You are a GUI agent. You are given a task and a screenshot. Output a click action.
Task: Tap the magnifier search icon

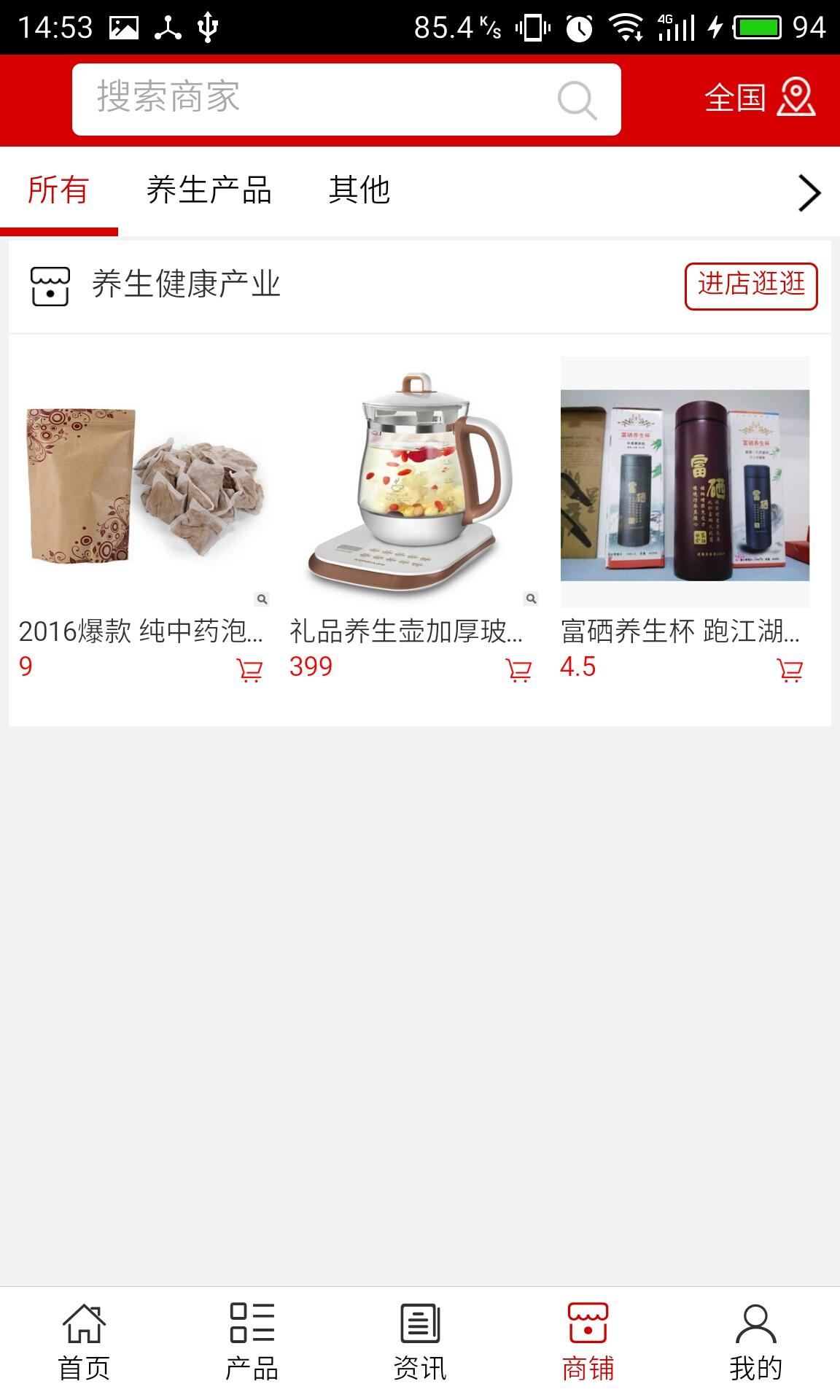point(577,100)
